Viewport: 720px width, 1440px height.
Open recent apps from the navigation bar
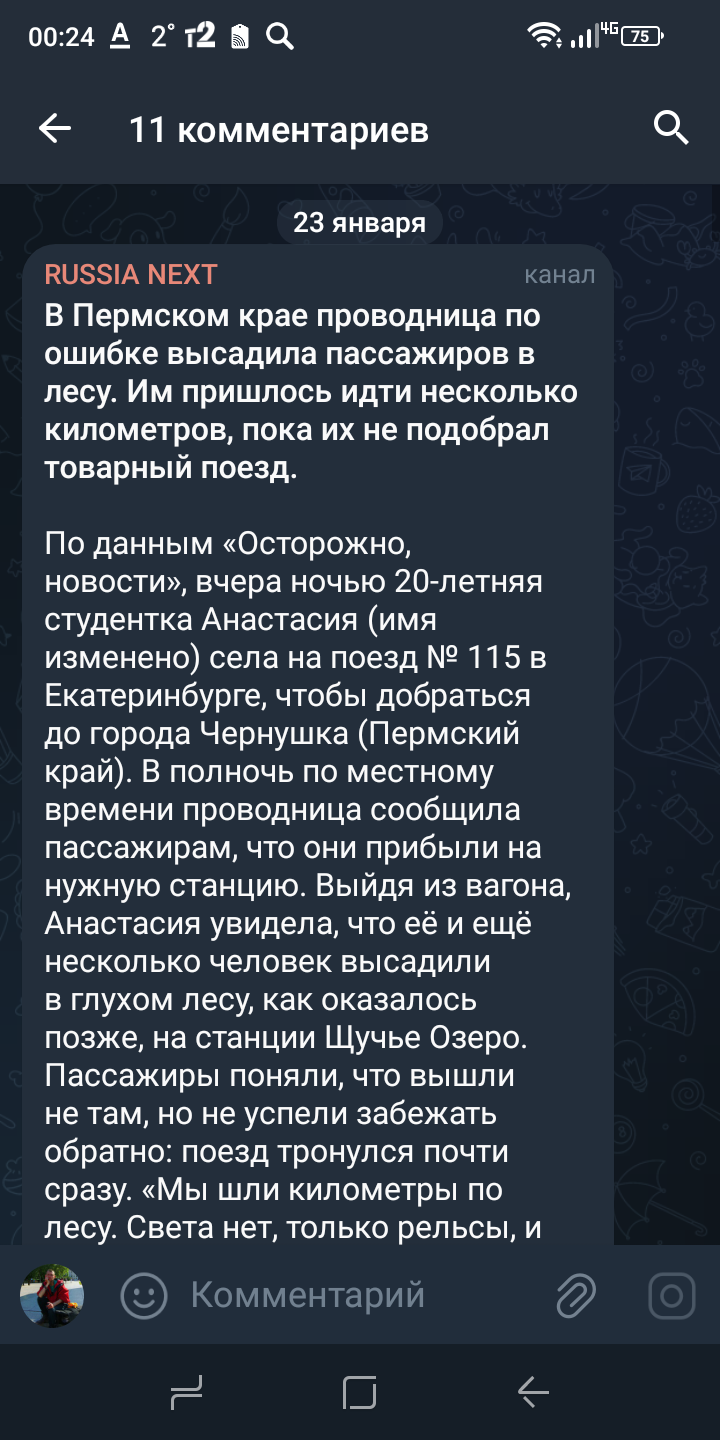click(x=187, y=1392)
